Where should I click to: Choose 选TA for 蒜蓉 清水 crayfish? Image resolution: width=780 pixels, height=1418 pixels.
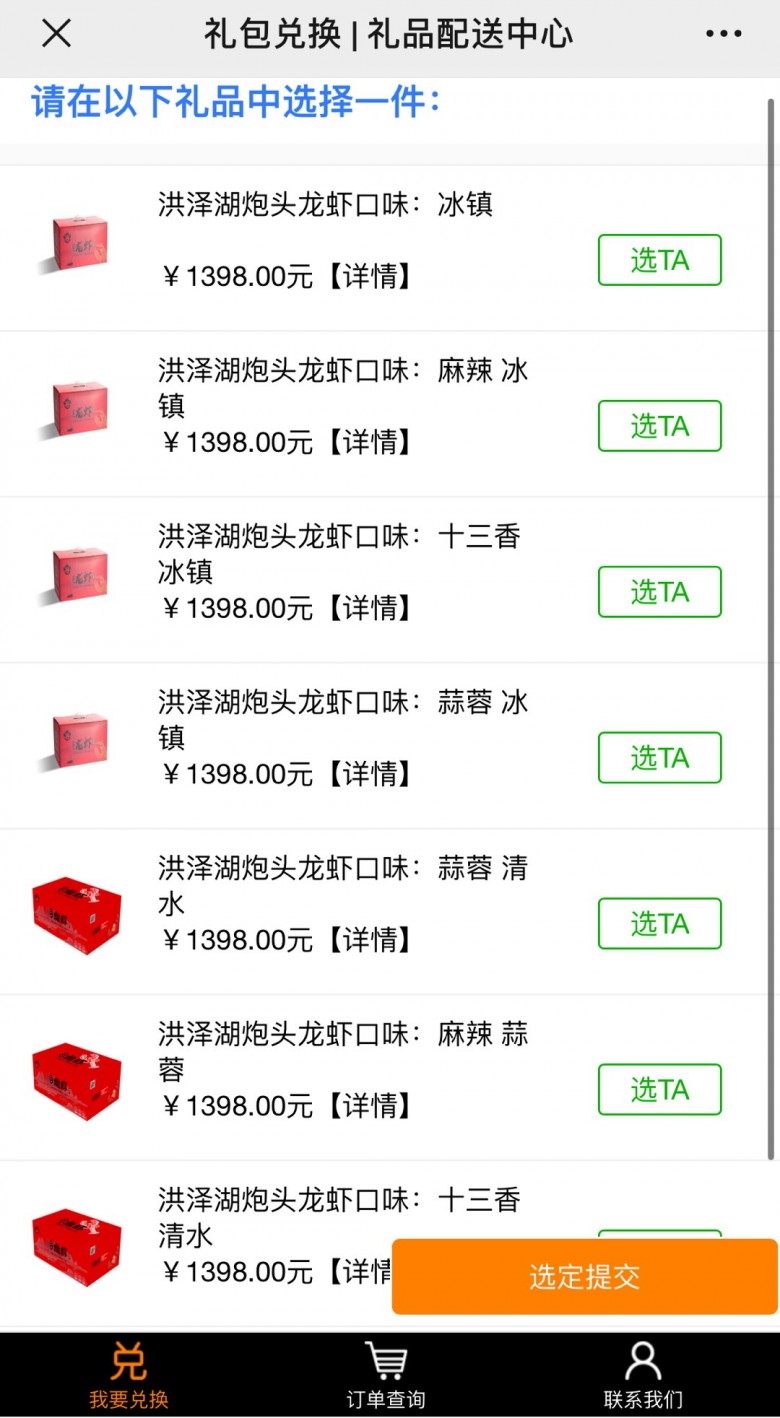point(659,924)
